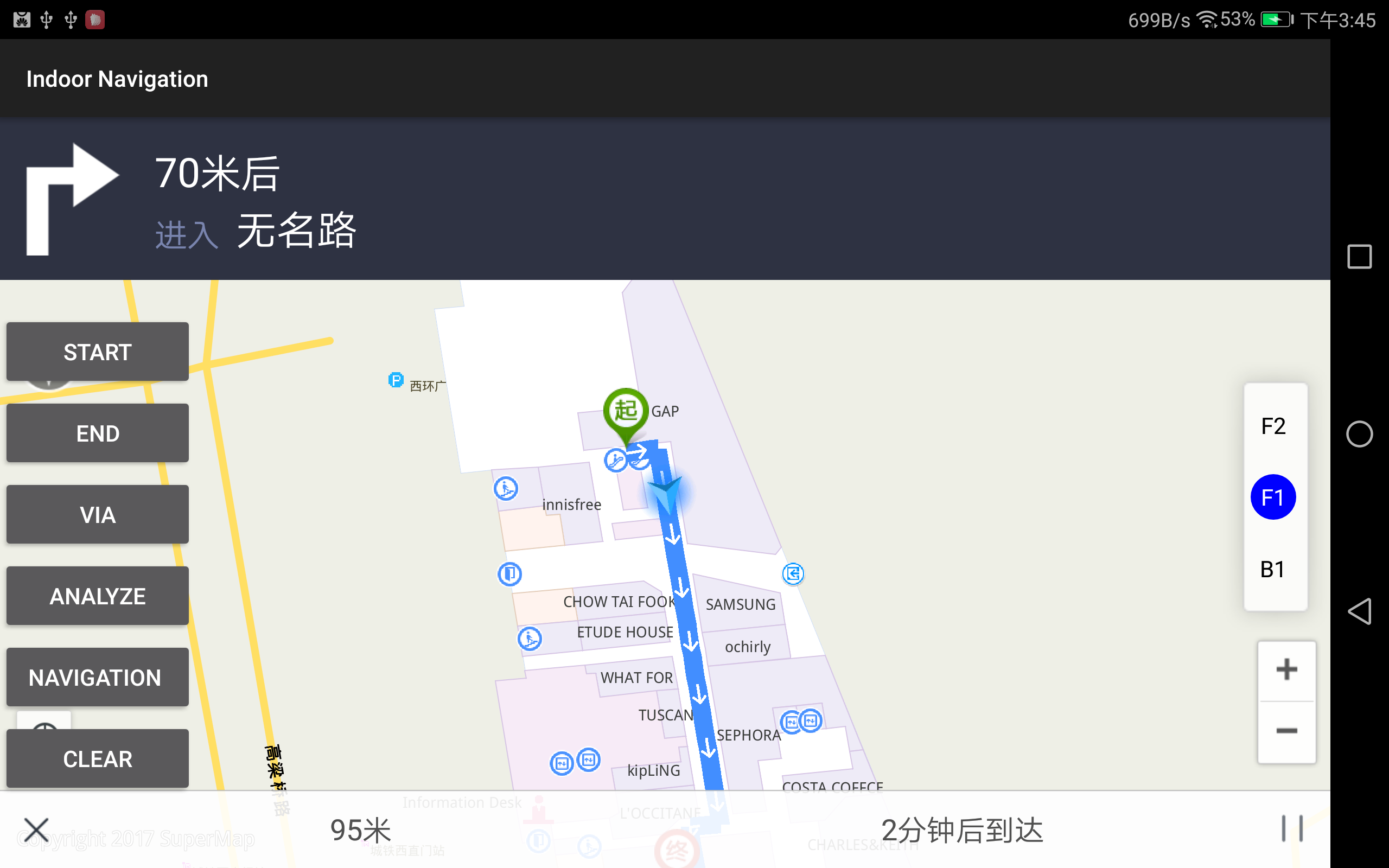Tap the CLEAR button
The image size is (1389, 868).
click(x=98, y=759)
